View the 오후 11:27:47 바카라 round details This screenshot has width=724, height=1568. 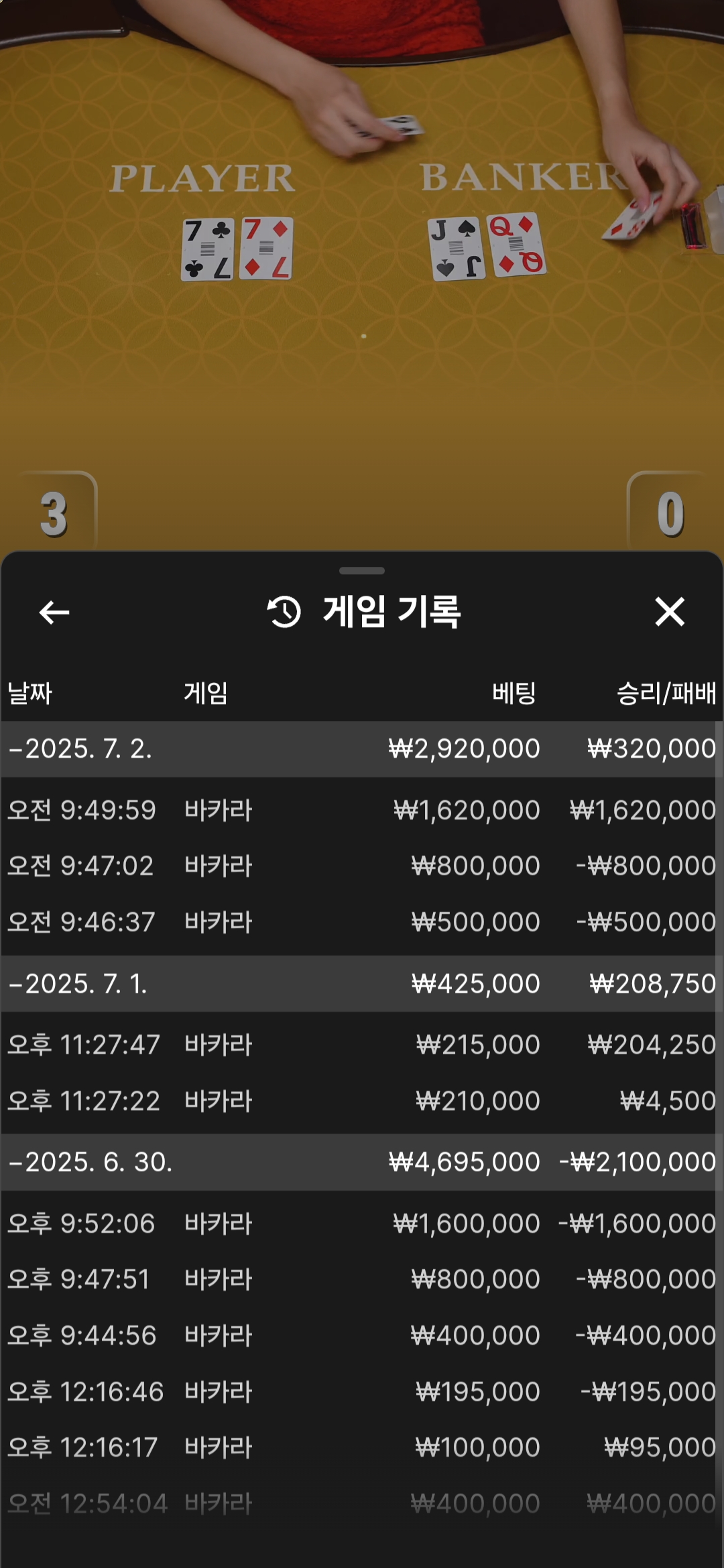click(x=362, y=1045)
